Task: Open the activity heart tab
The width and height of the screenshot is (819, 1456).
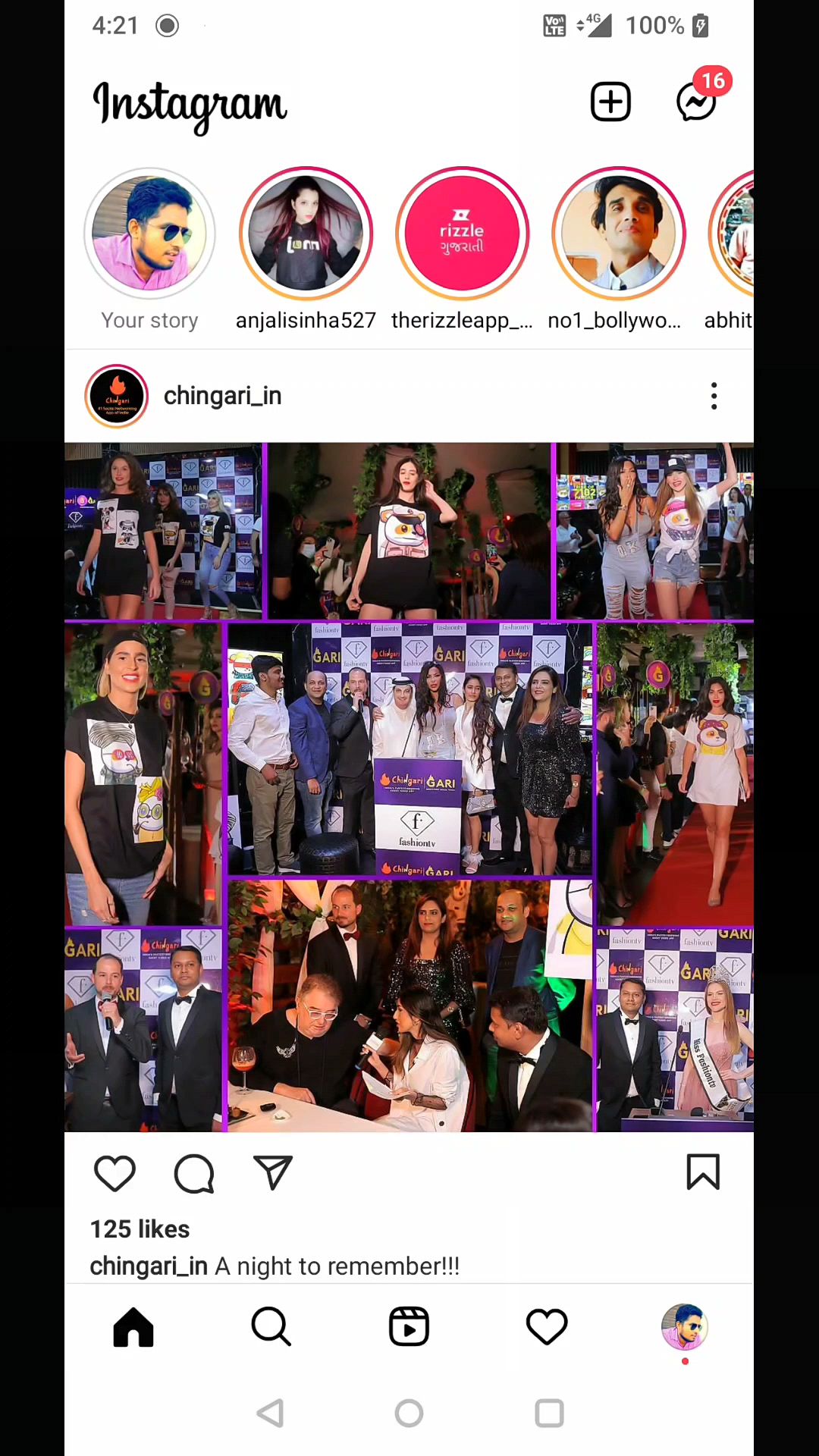Action: (547, 1327)
